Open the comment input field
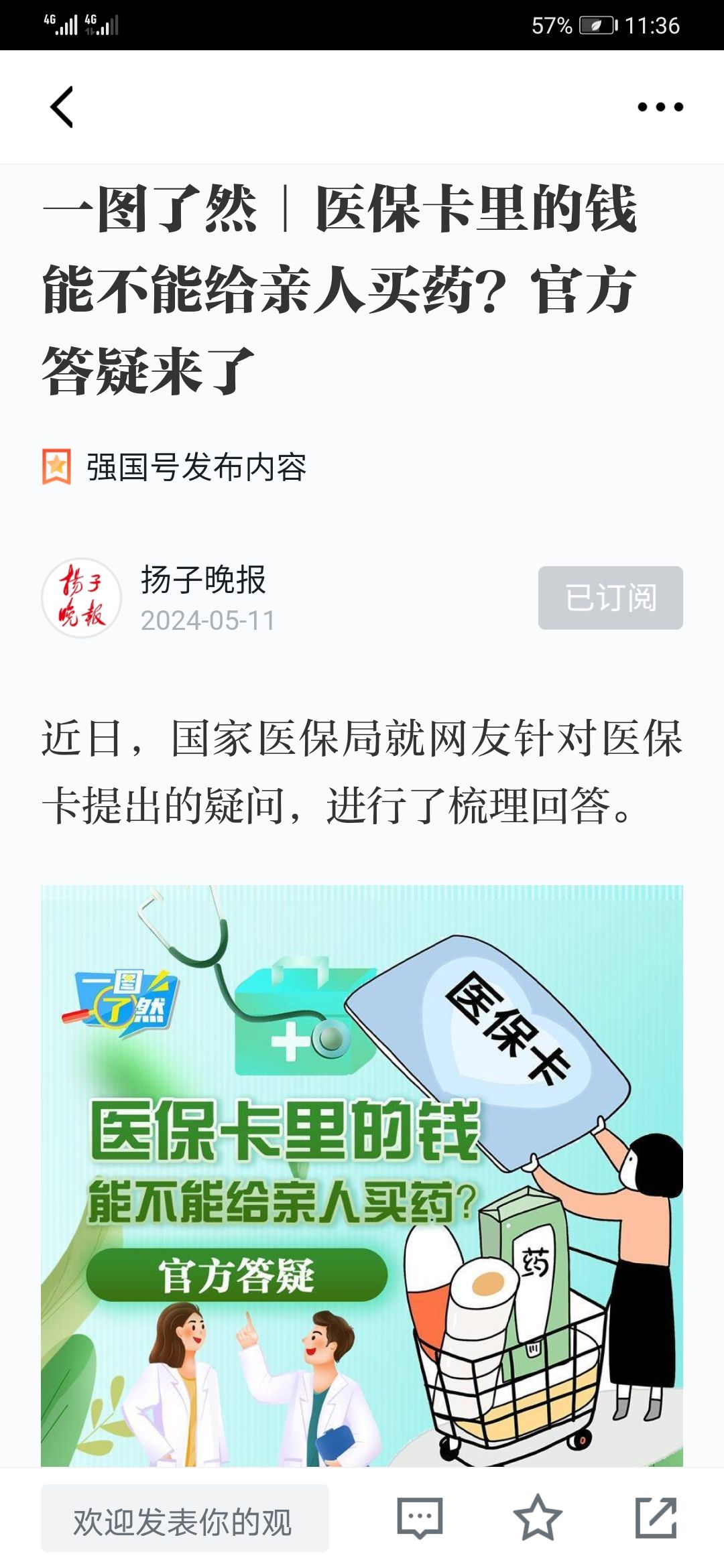Viewport: 724px width, 1568px height. (184, 1518)
